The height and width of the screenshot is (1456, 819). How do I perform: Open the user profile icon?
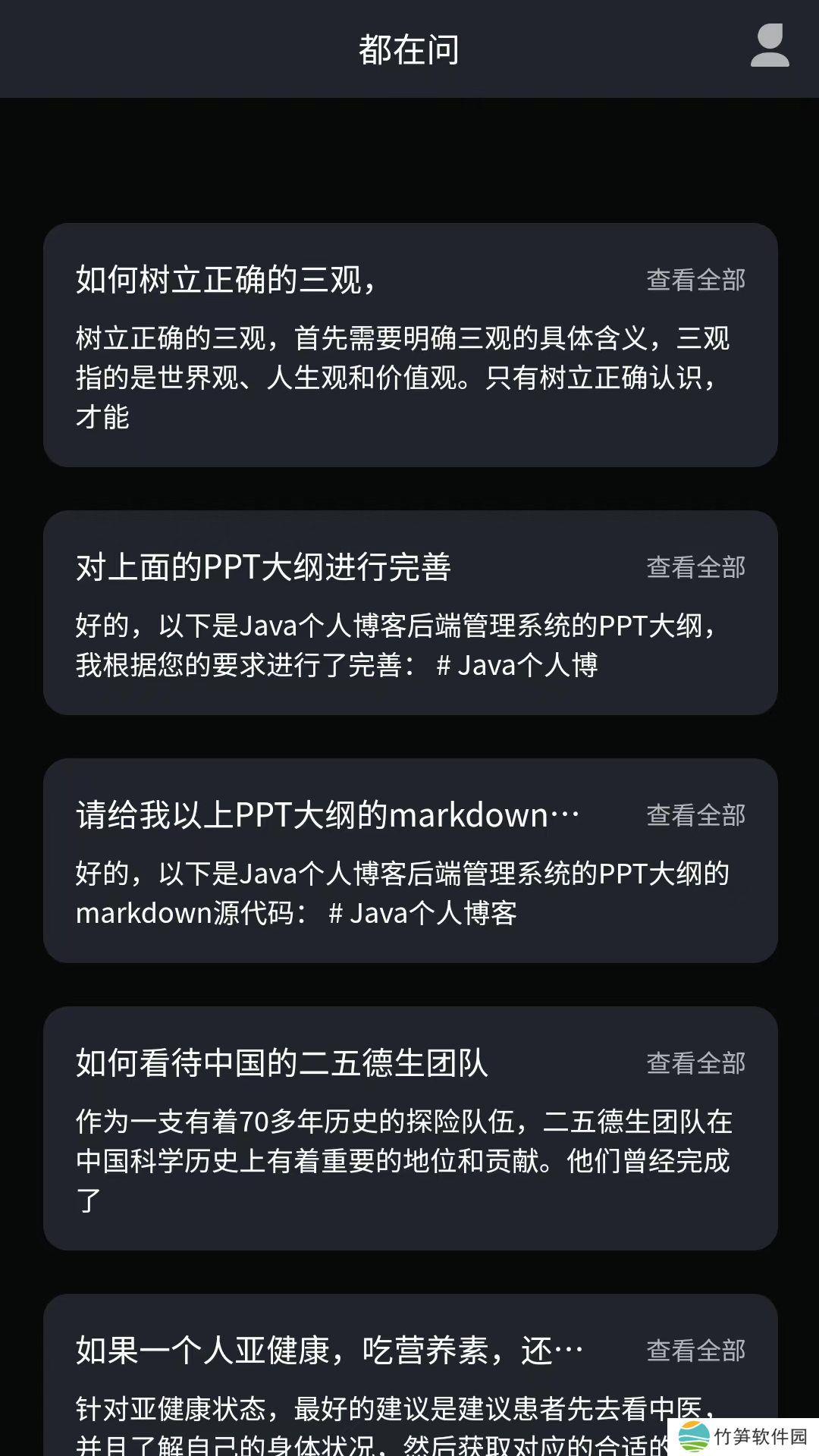pyautogui.click(x=769, y=47)
